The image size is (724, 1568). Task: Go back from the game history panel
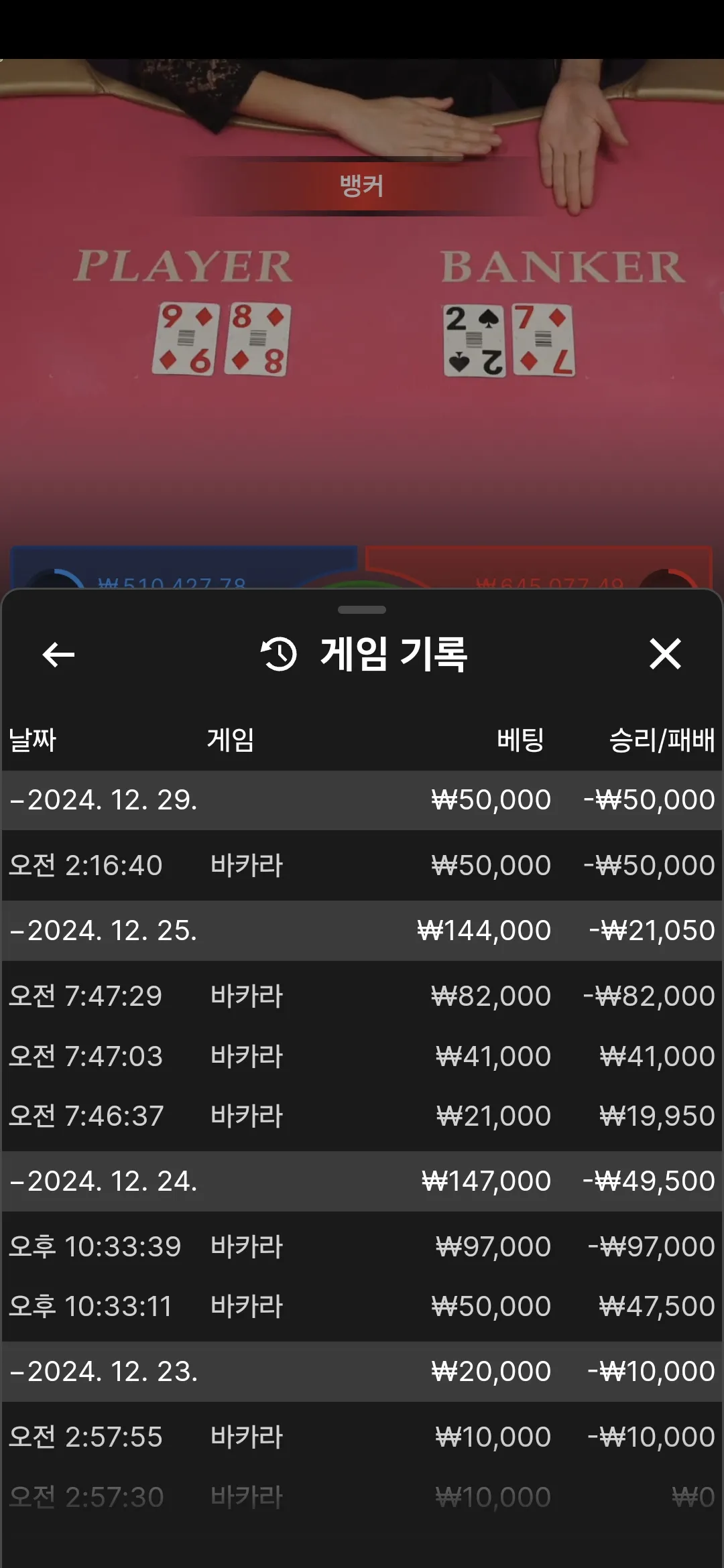[58, 655]
